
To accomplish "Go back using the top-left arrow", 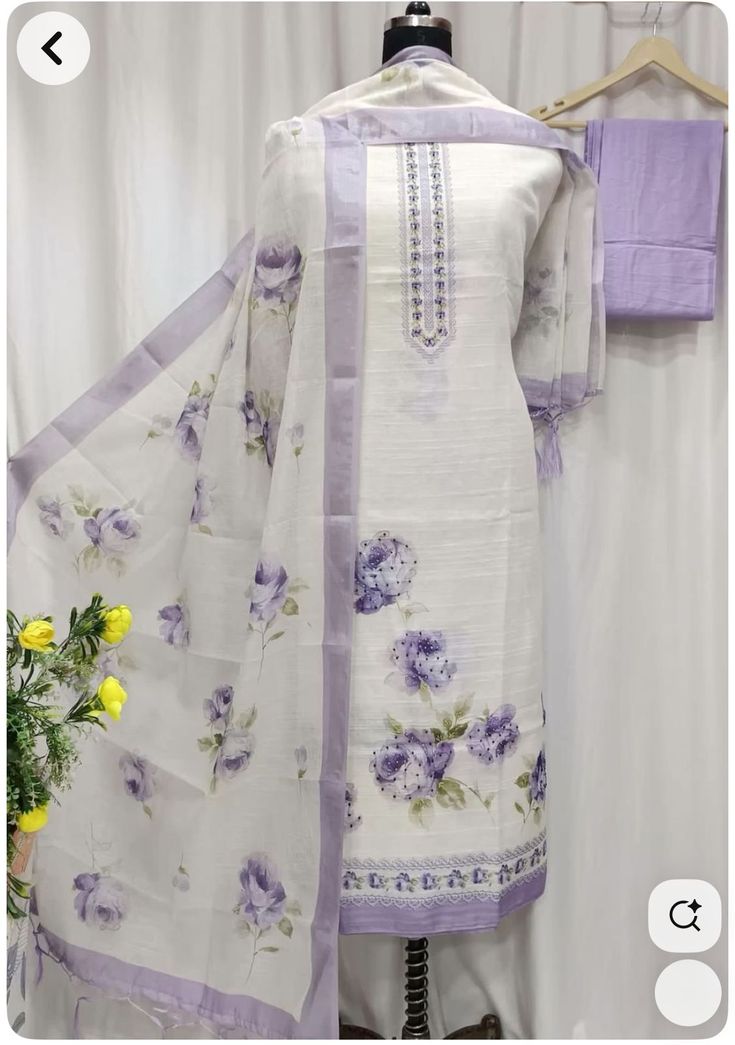I will tap(53, 48).
